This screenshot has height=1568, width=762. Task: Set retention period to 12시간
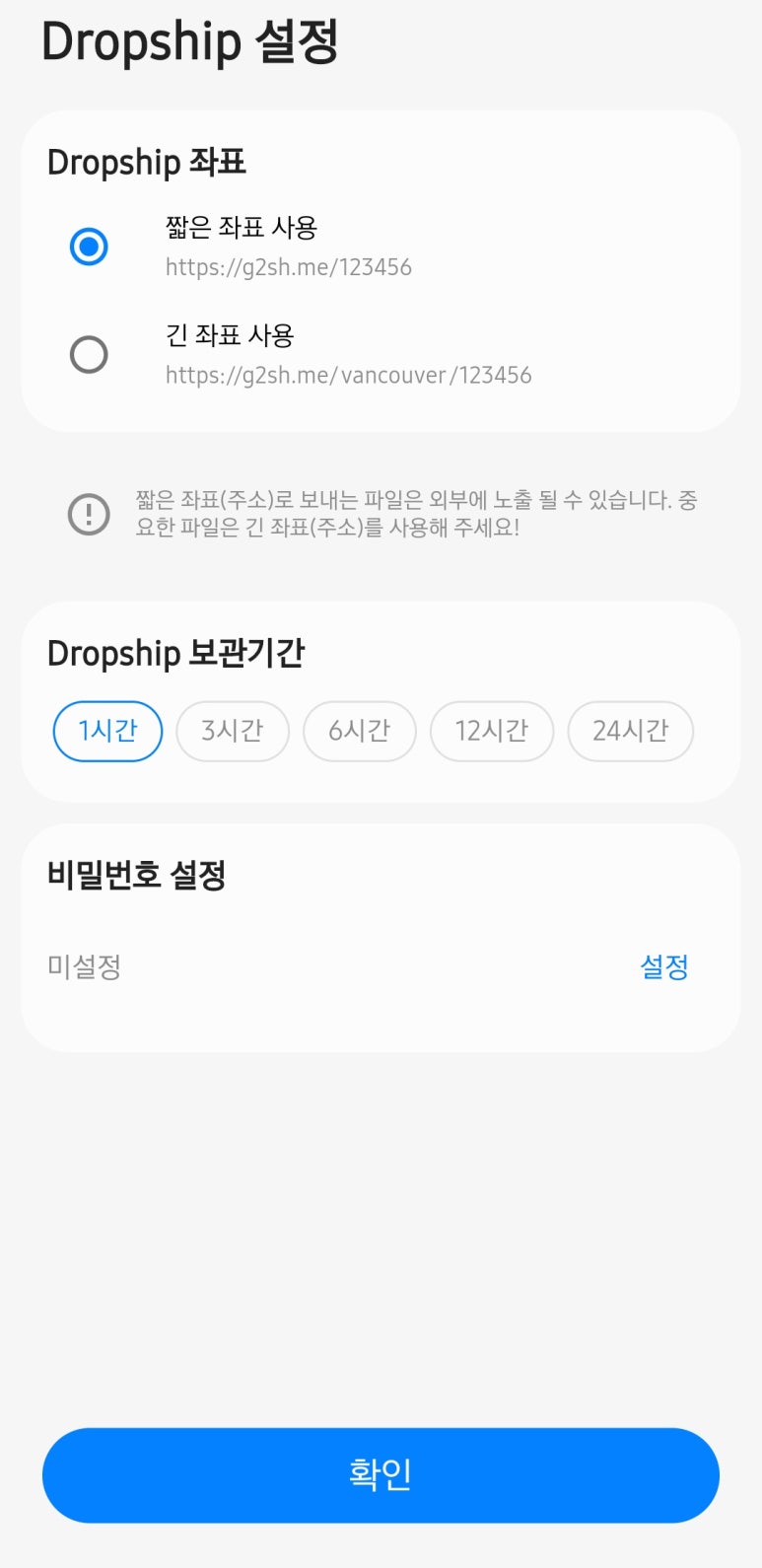tap(492, 731)
